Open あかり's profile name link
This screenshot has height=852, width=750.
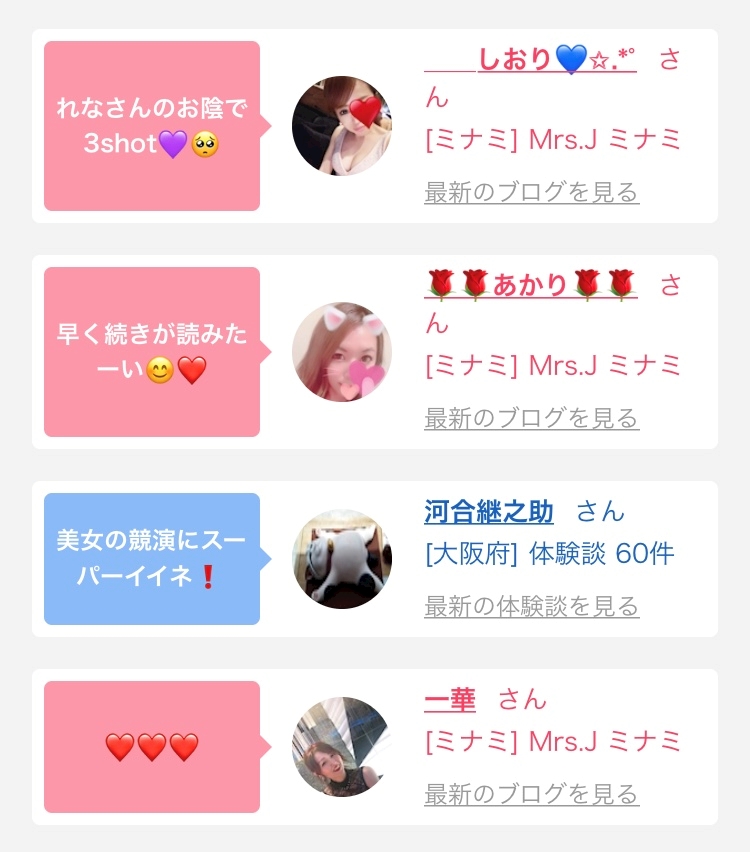point(531,284)
